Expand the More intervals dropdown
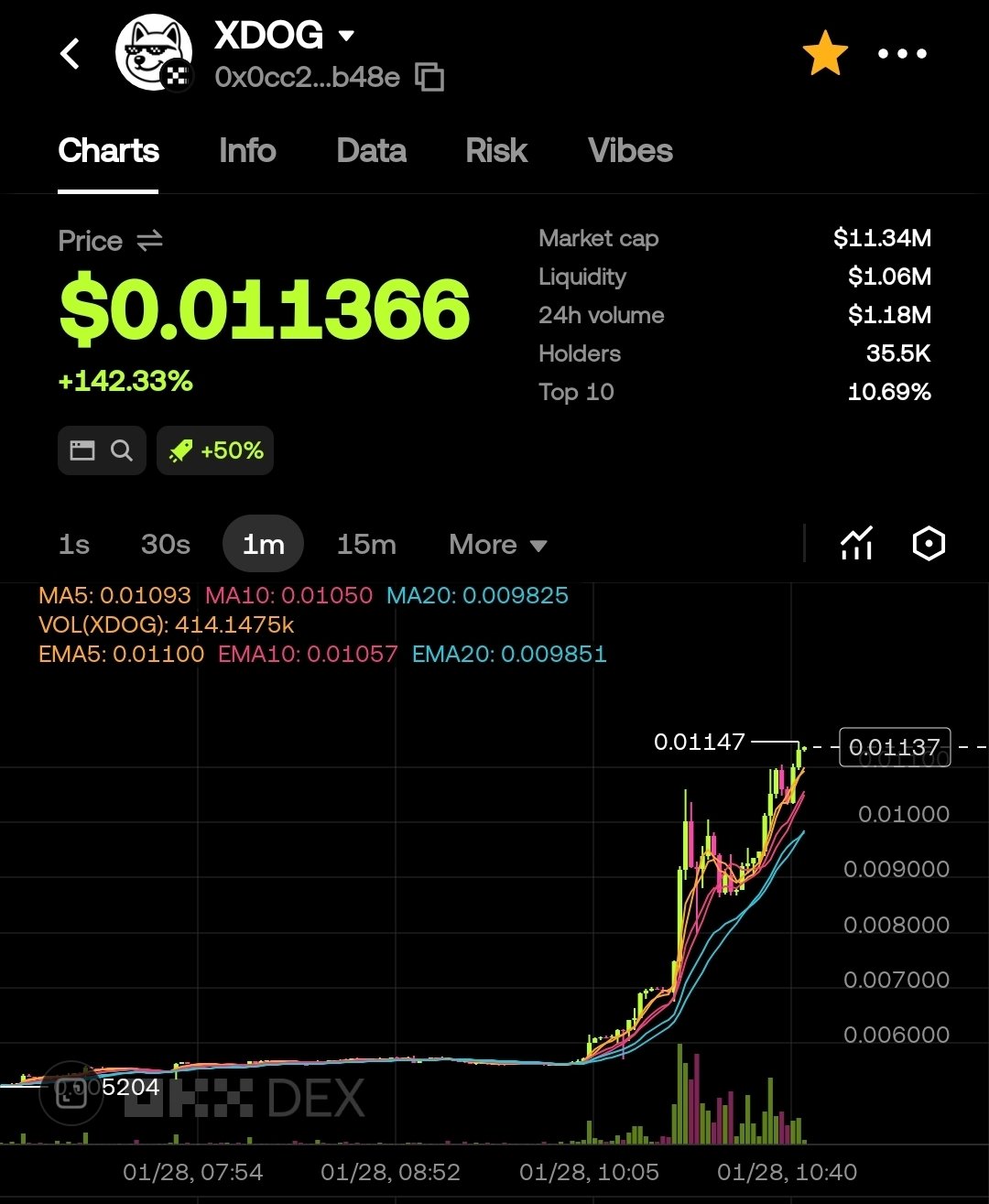The height and width of the screenshot is (1204, 989). (497, 545)
